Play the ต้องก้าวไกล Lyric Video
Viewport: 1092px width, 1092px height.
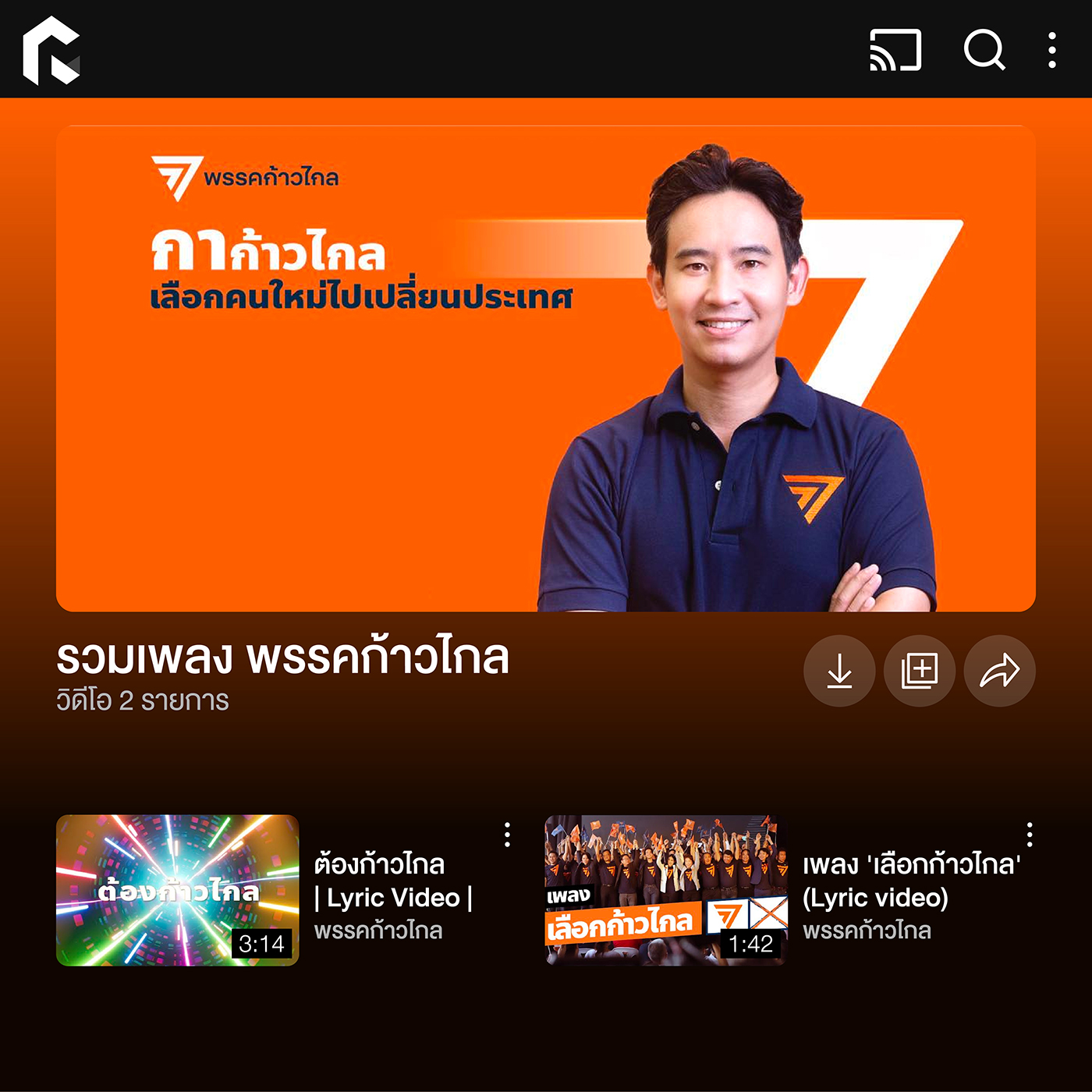(x=178, y=890)
